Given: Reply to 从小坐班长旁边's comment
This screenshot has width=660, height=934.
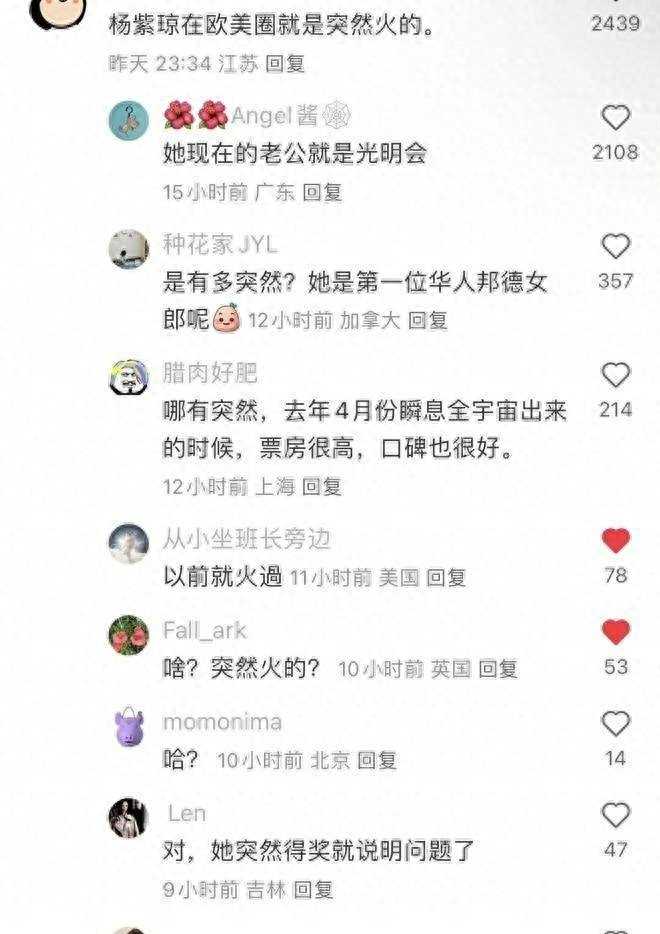Looking at the screenshot, I should point(446,577).
